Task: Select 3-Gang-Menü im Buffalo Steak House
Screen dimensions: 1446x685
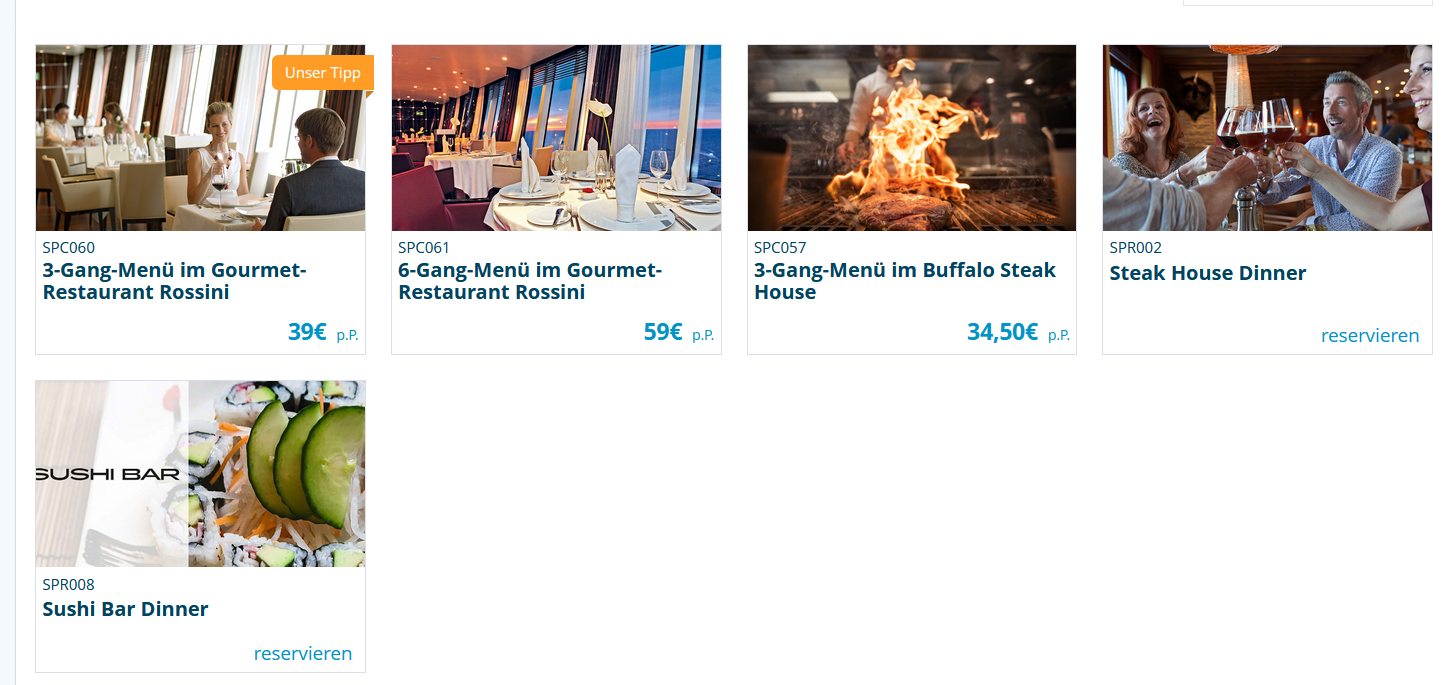Action: pyautogui.click(x=904, y=281)
